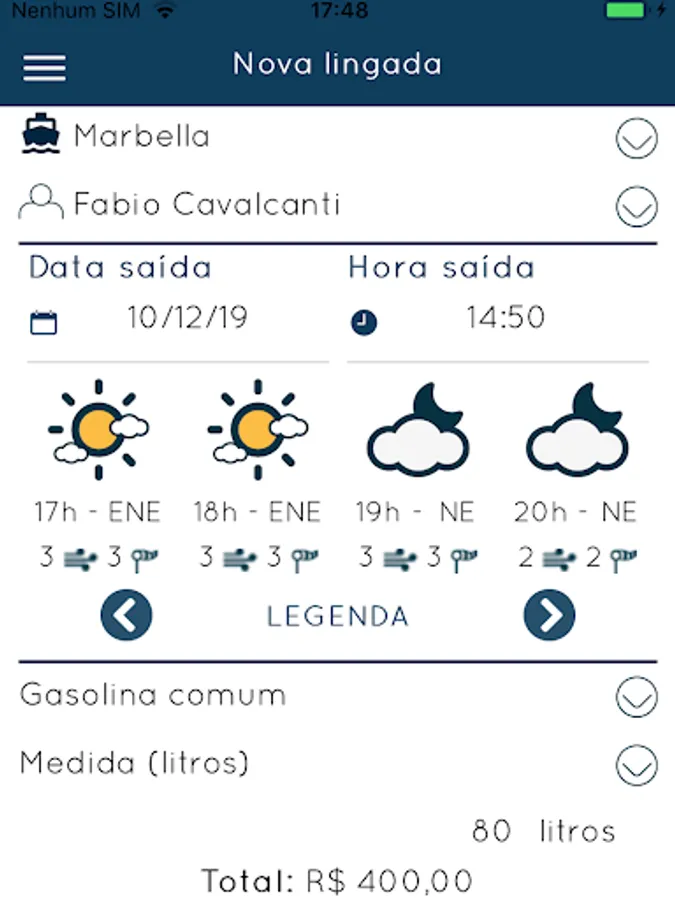The width and height of the screenshot is (675, 900).
Task: Open the LEGENDA weather legend
Action: [x=338, y=616]
